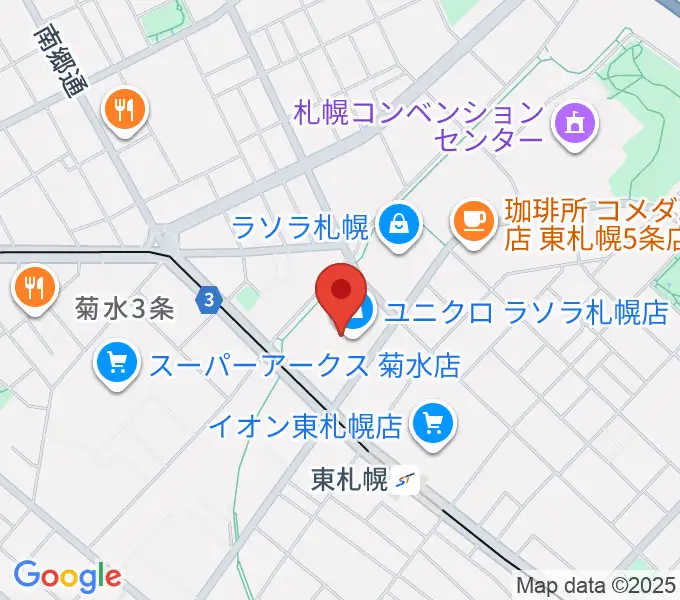
Task: Select the イオン東札幌店 cart marker
Action: pyautogui.click(x=433, y=426)
